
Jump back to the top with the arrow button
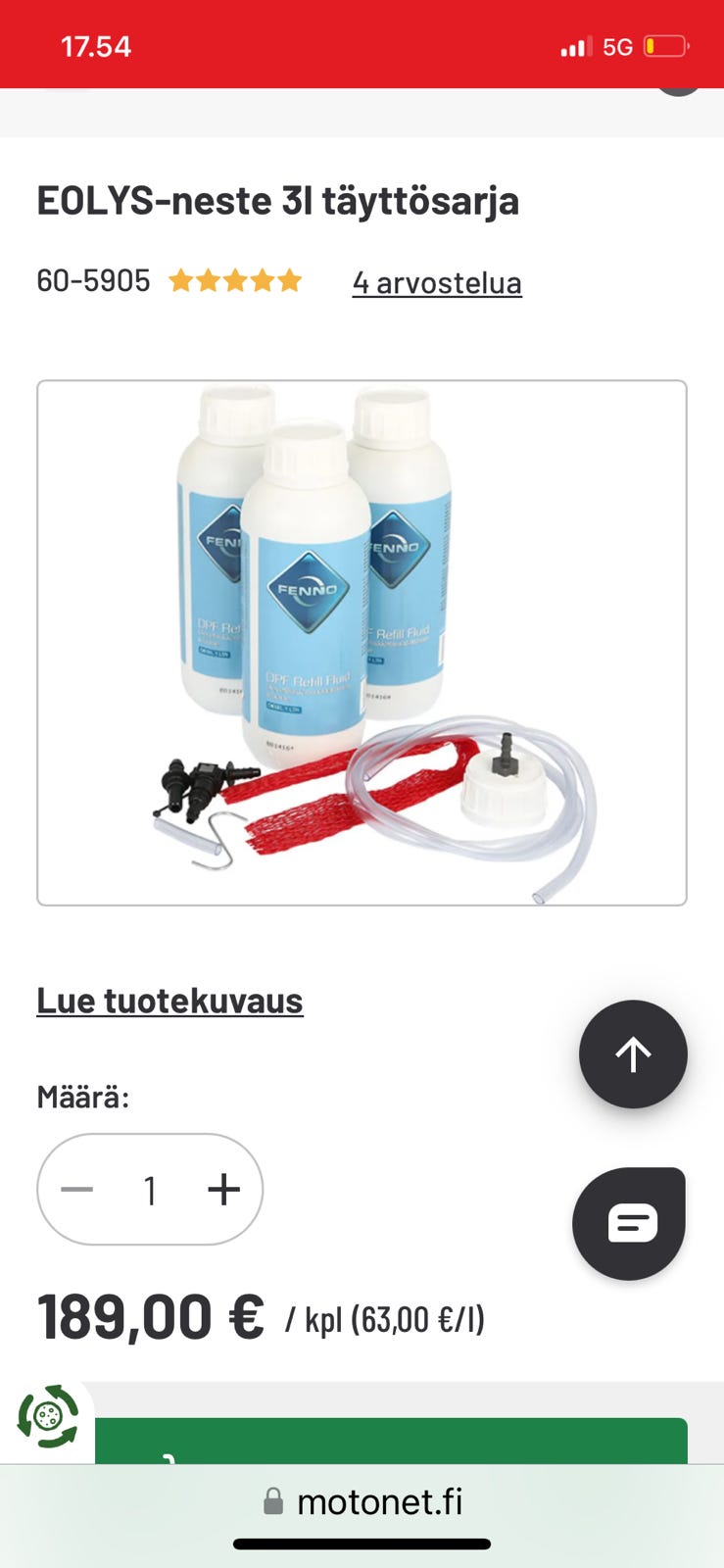tap(633, 1054)
